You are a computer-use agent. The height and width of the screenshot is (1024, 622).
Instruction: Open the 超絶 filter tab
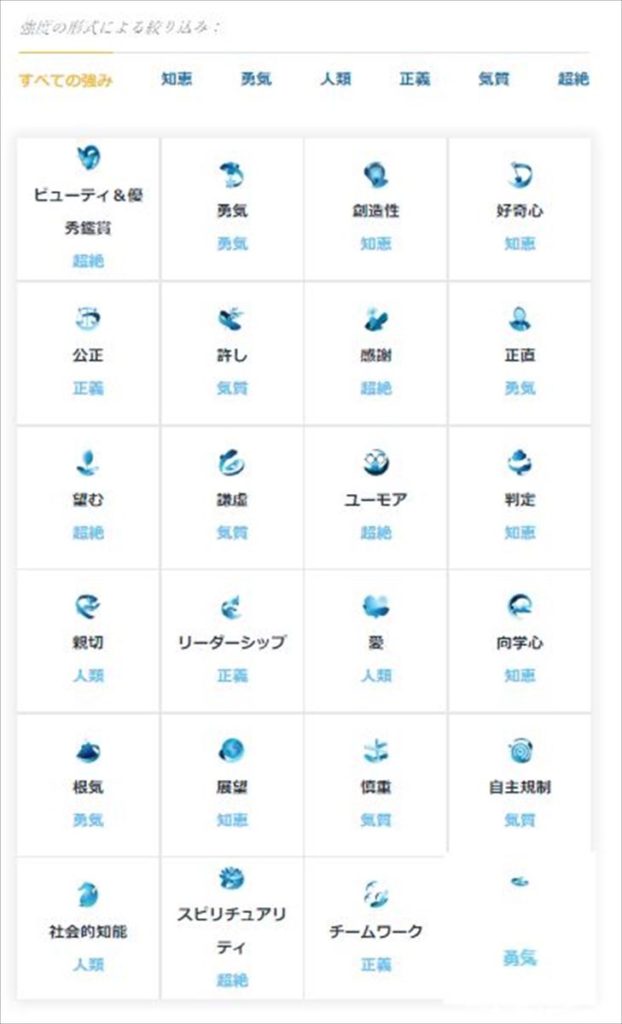(x=573, y=79)
